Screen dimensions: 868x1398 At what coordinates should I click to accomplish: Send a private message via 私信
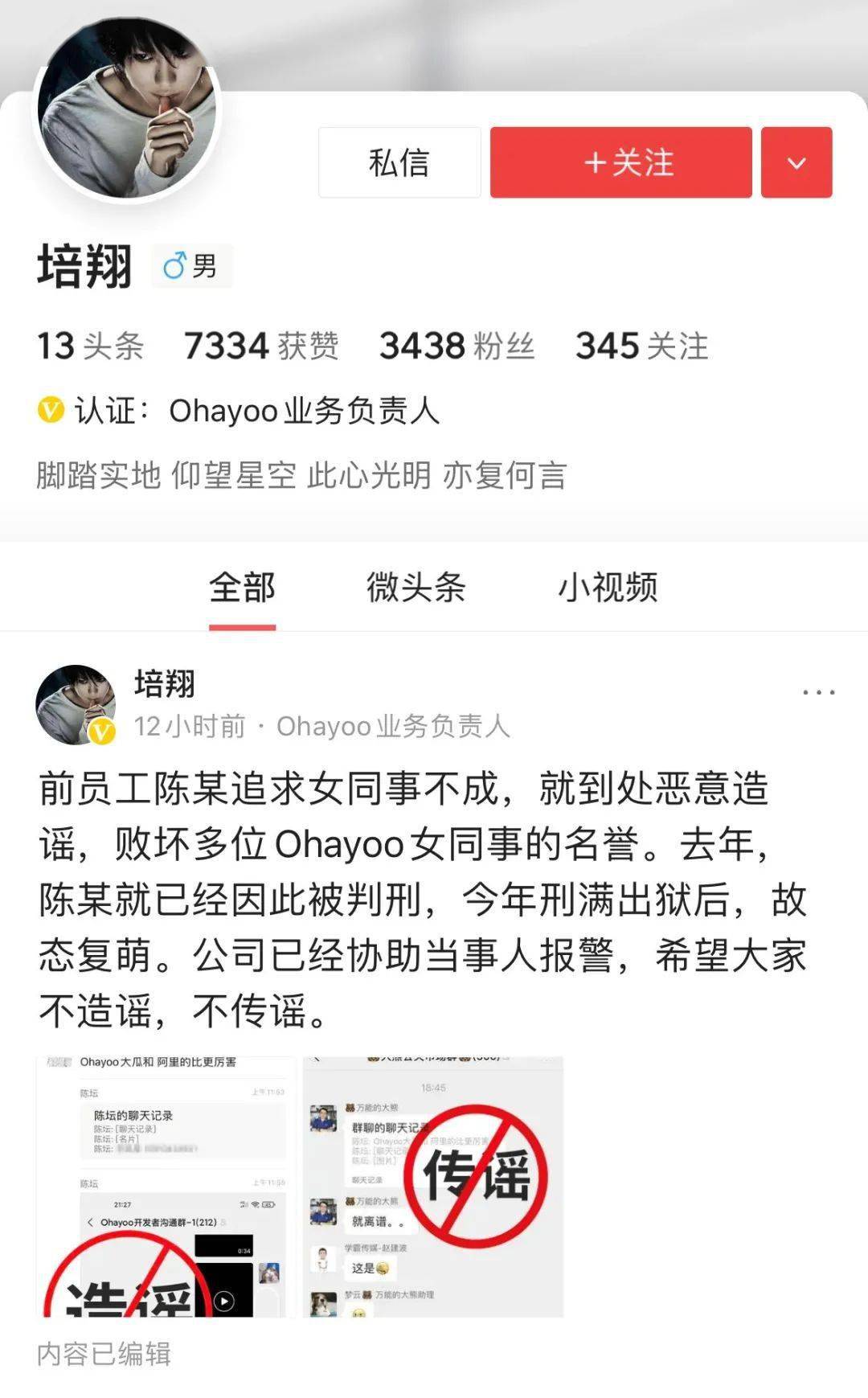click(399, 162)
